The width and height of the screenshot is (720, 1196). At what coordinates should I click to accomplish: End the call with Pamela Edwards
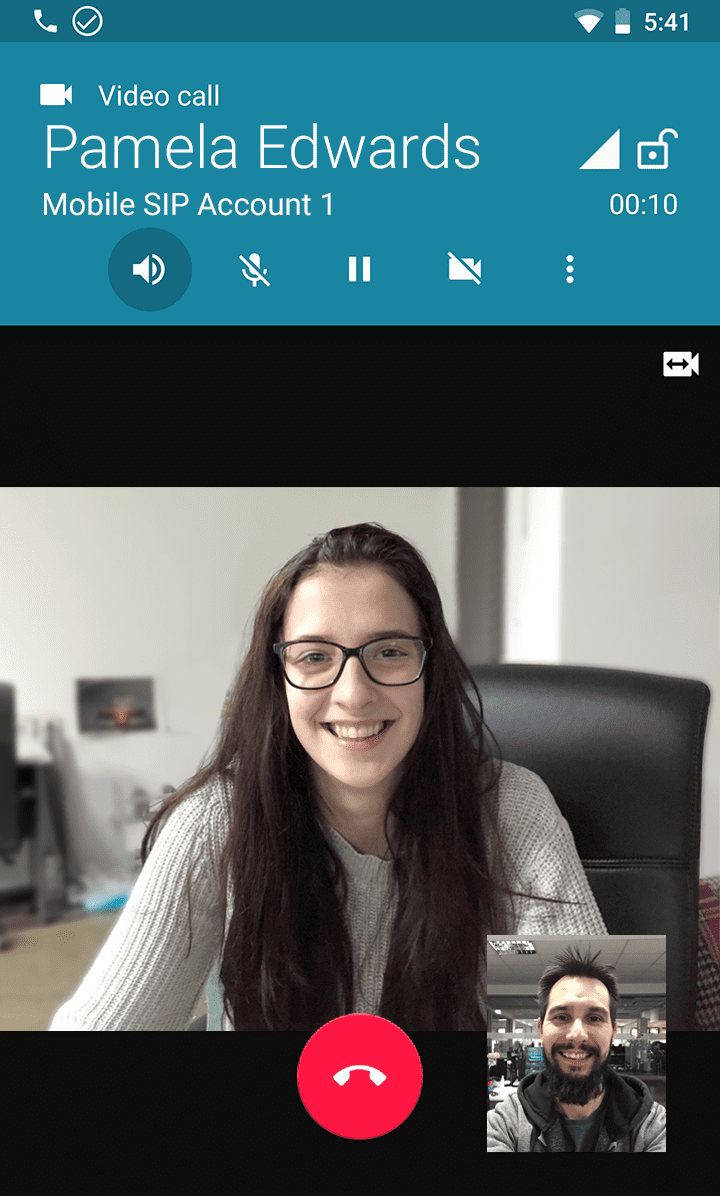(360, 1076)
